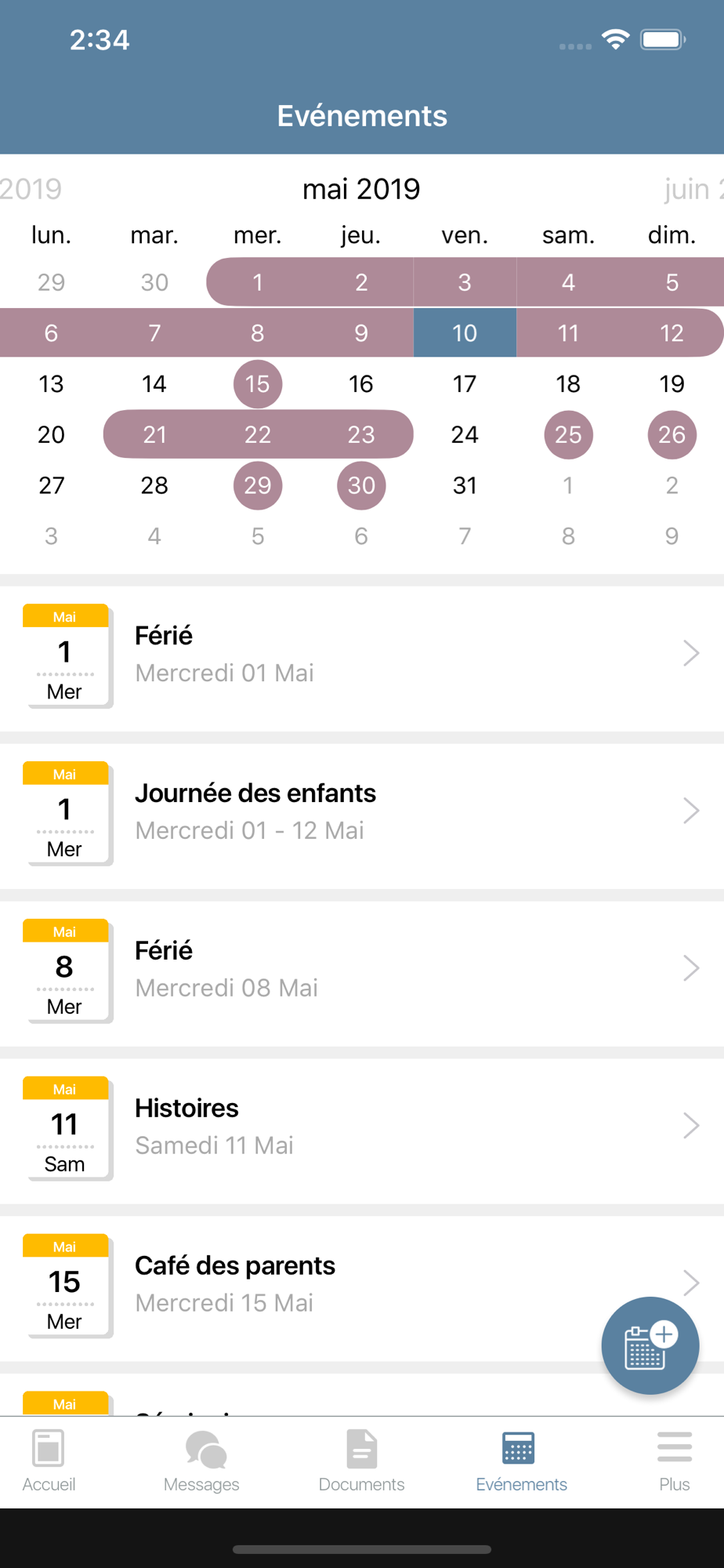The height and width of the screenshot is (1568, 724).
Task: View the Férié event on 08 Mai
Action: [362, 970]
